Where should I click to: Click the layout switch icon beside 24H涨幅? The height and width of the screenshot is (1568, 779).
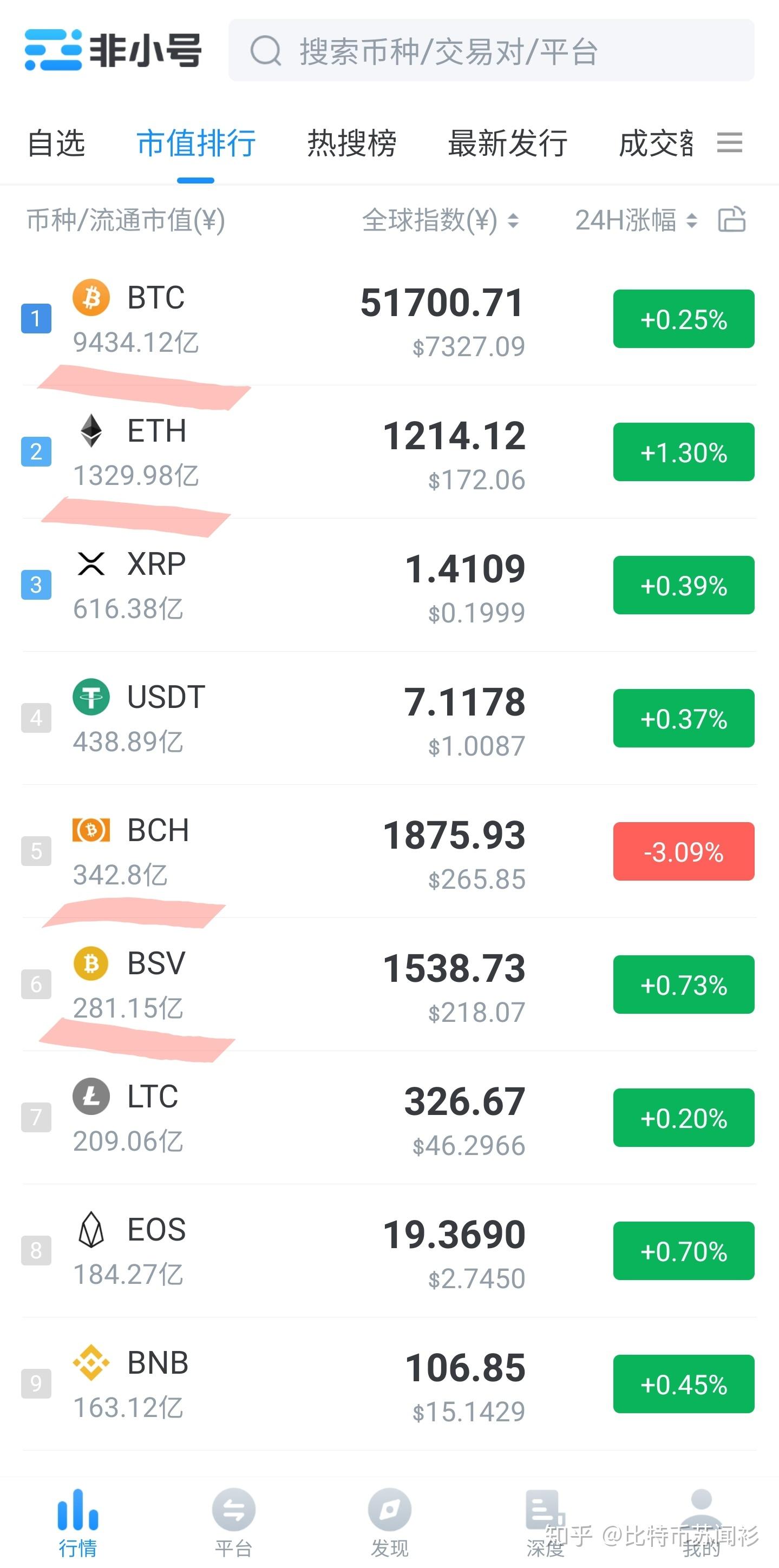[733, 220]
